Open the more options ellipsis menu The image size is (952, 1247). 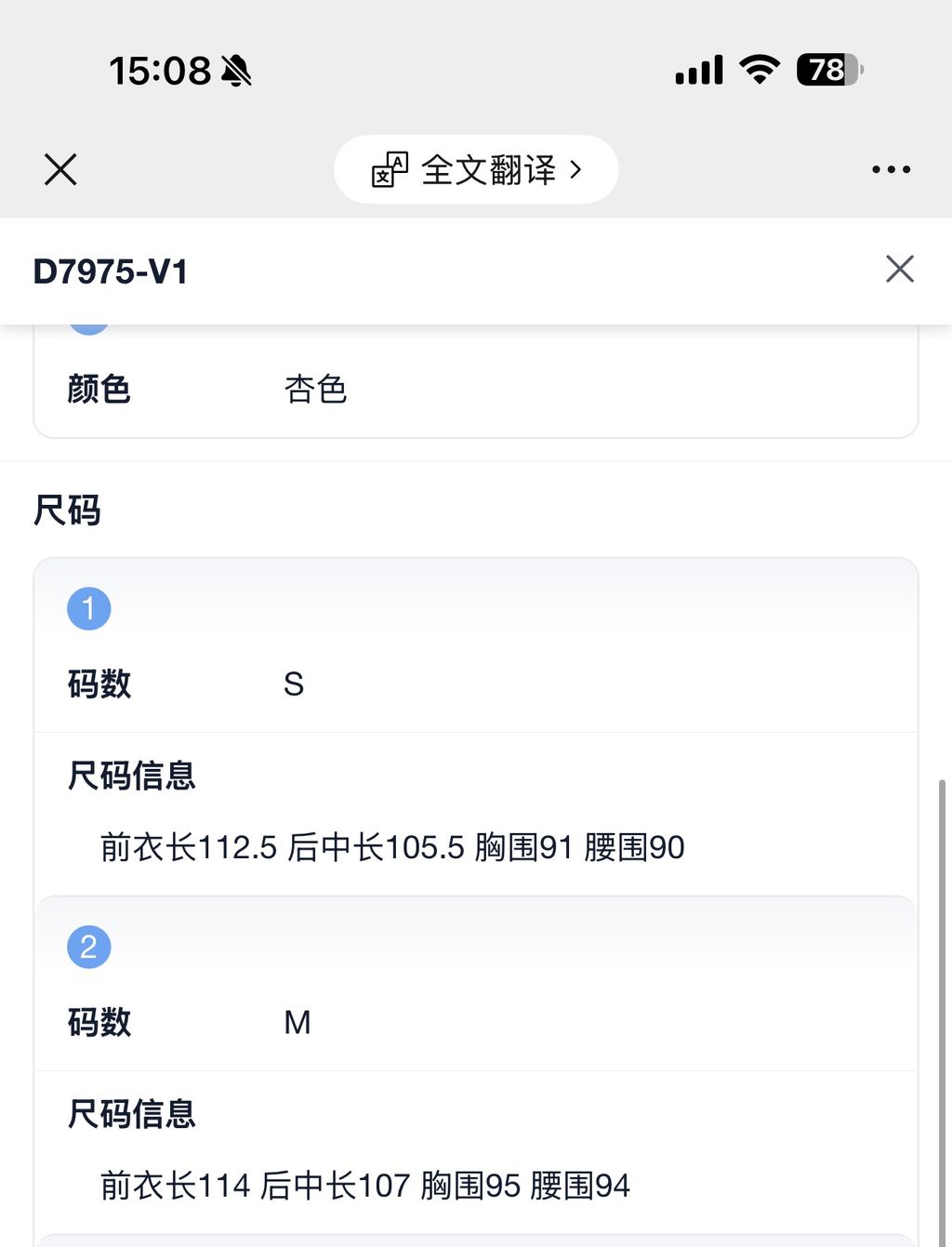891,169
